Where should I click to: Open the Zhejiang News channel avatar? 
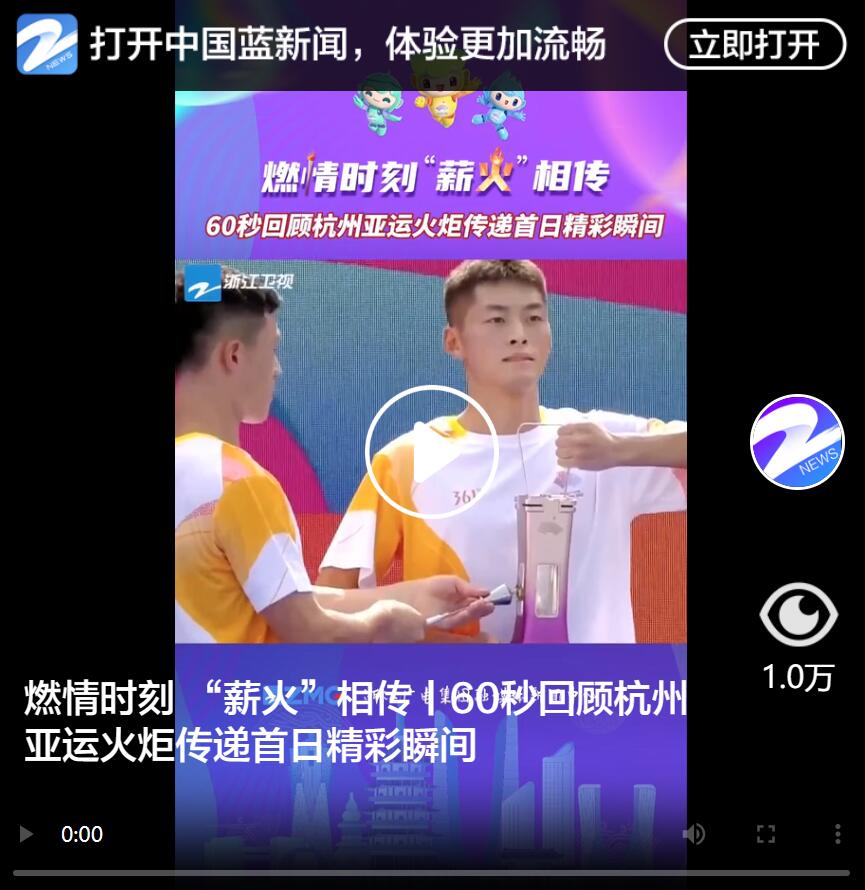point(797,442)
